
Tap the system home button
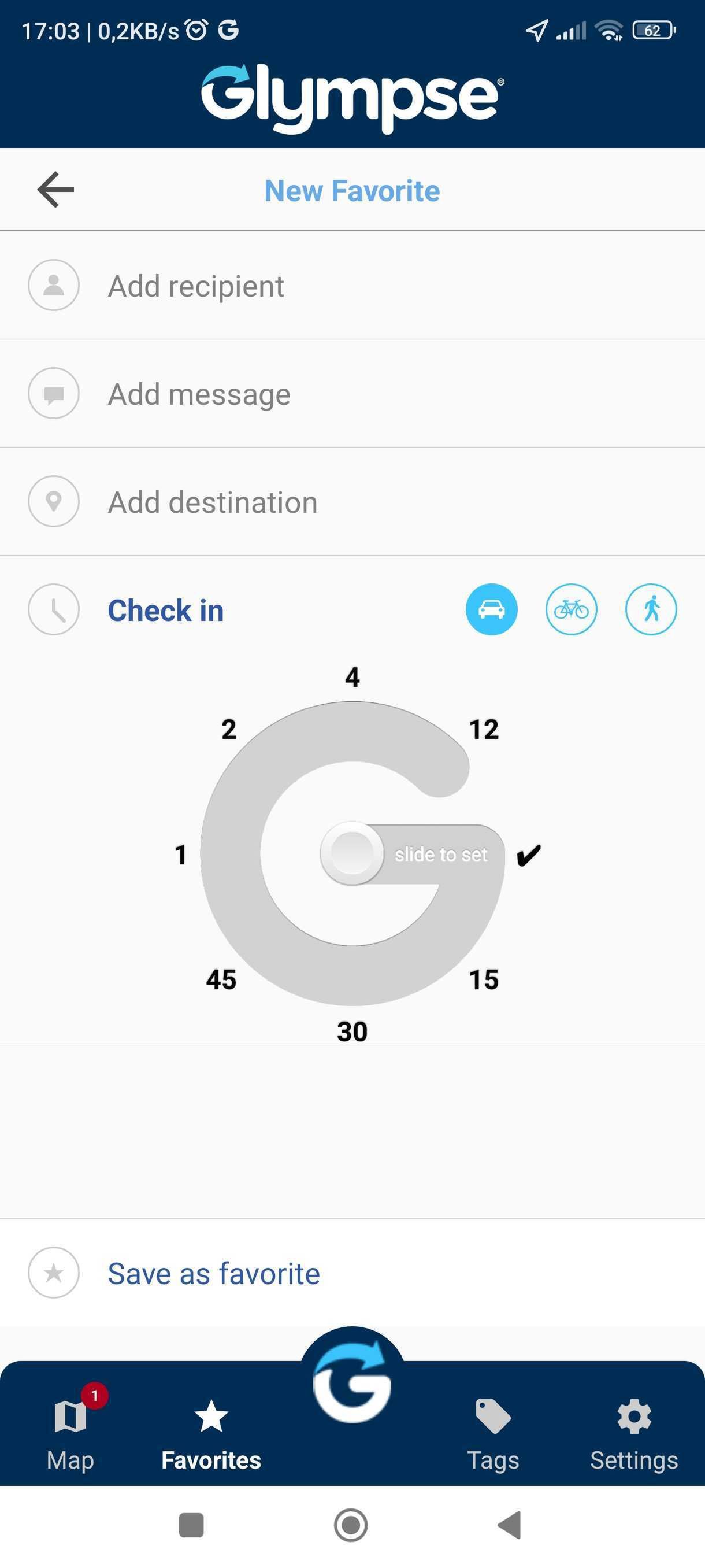click(x=351, y=1525)
